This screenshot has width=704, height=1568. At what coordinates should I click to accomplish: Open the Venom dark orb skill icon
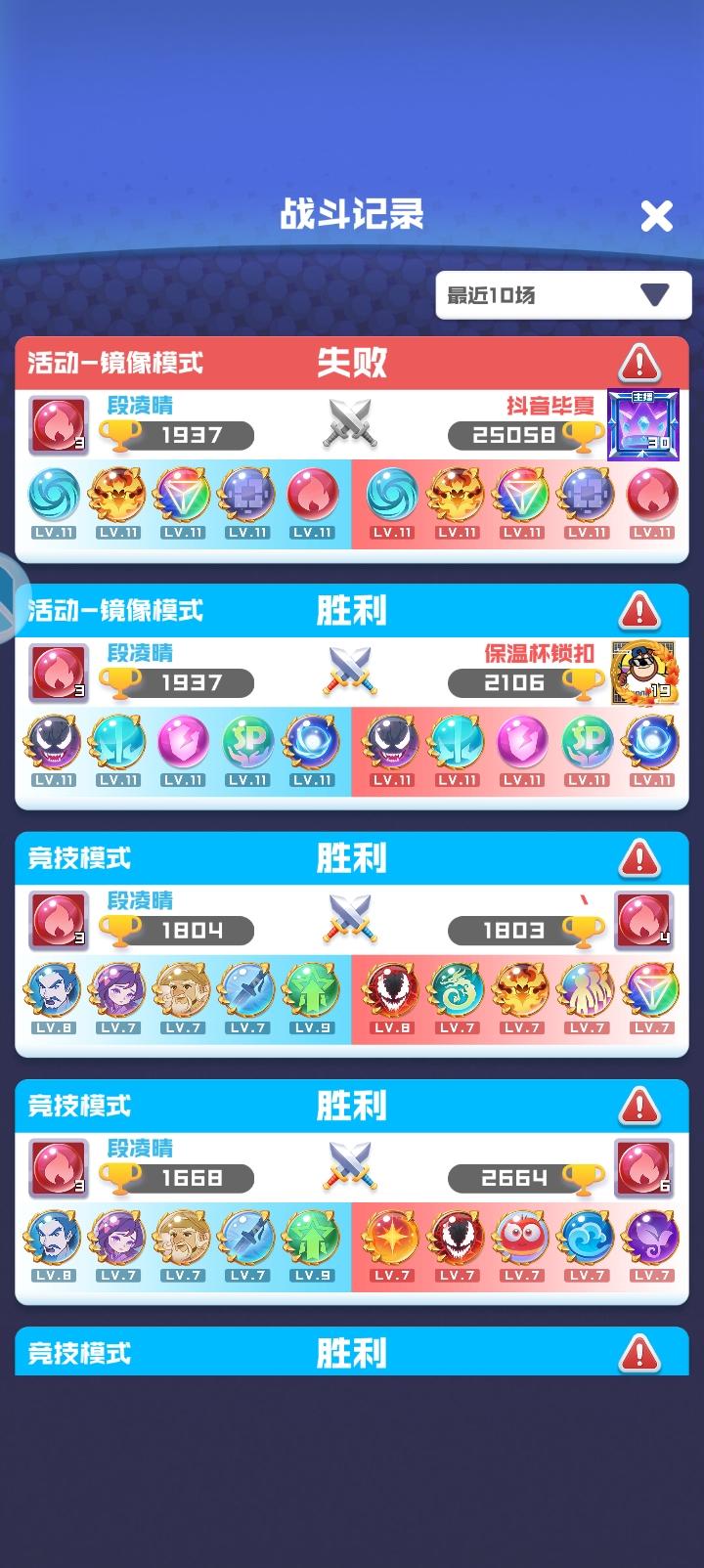pos(54,745)
